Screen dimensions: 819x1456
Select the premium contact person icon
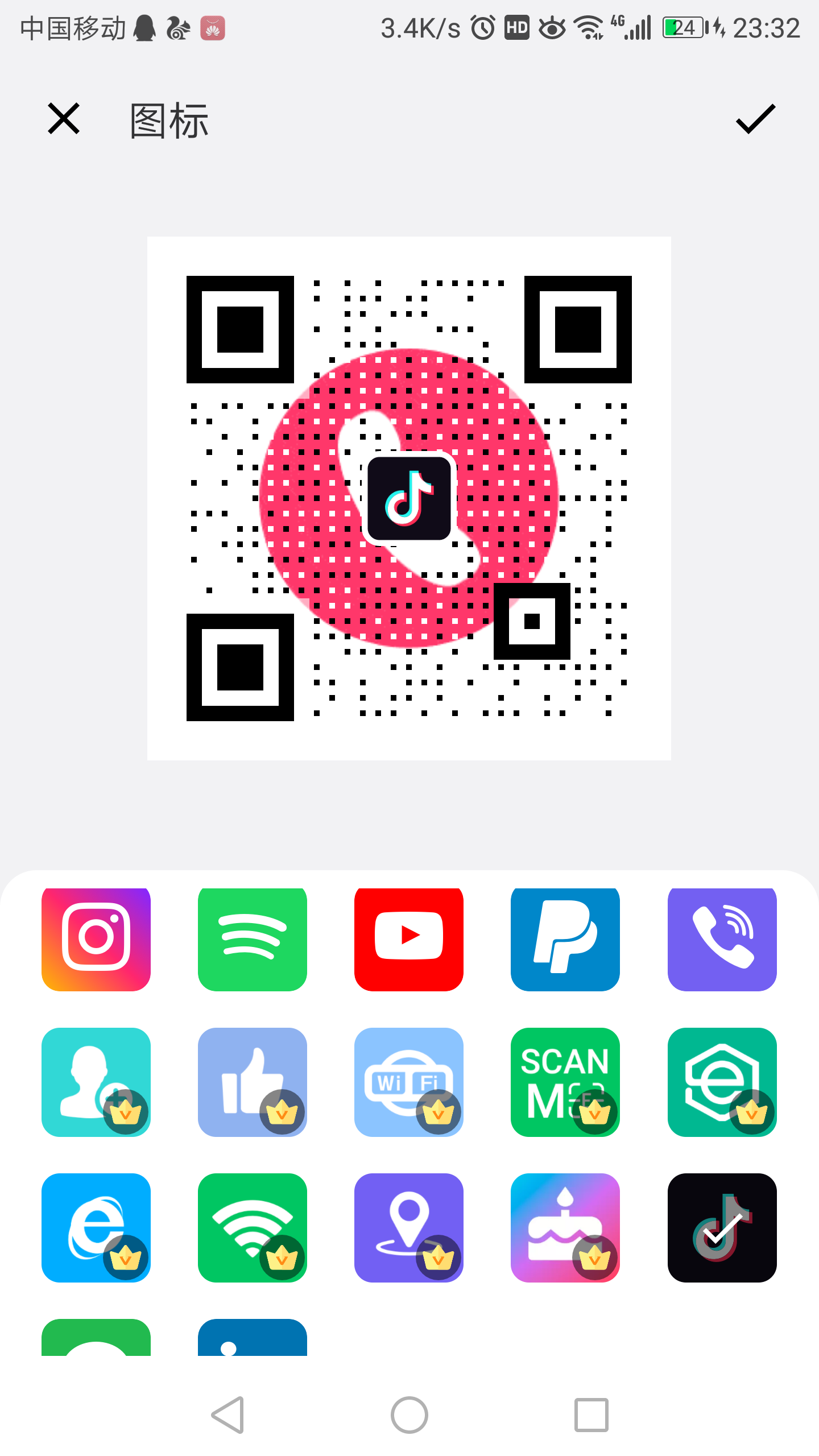click(x=96, y=1082)
